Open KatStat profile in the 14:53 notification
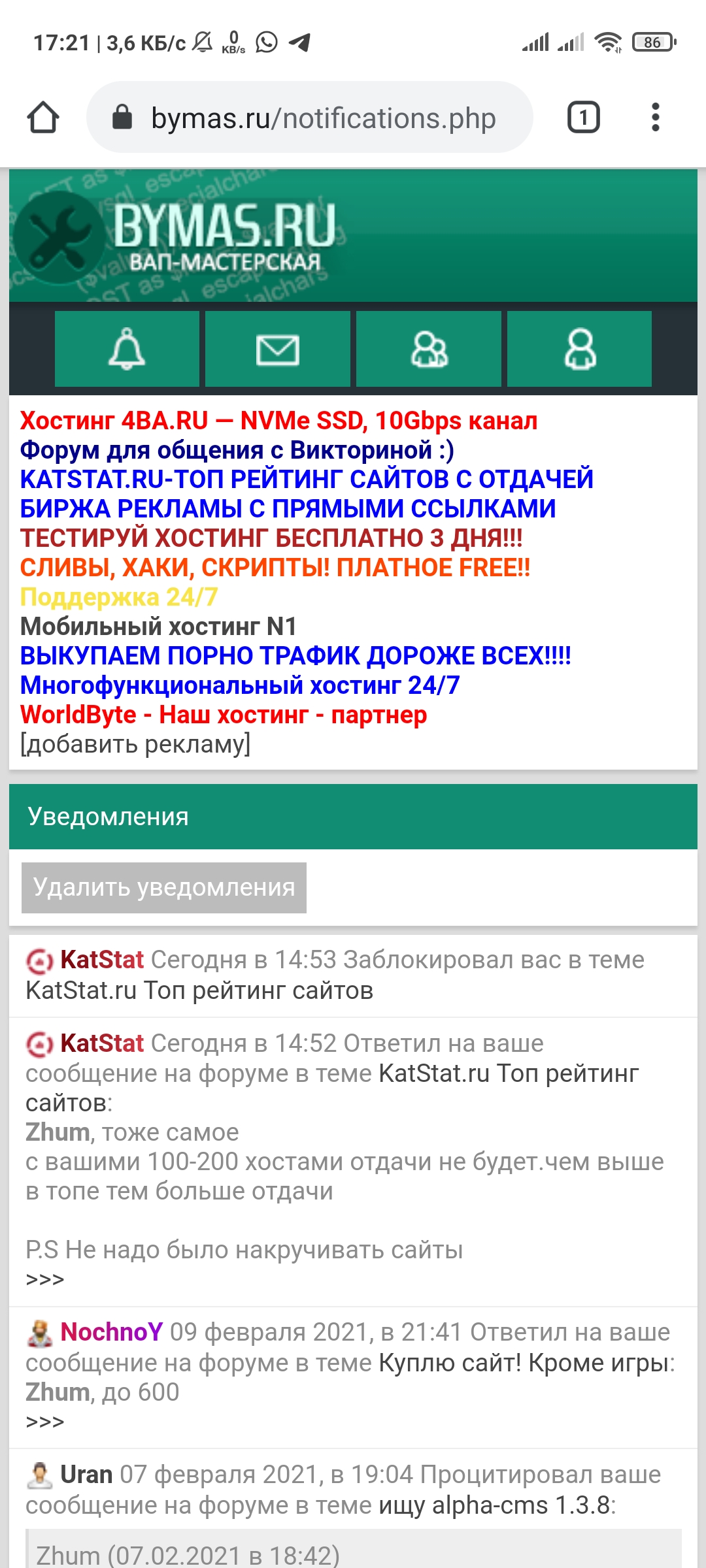Screen dimensions: 706x1568 (101, 960)
